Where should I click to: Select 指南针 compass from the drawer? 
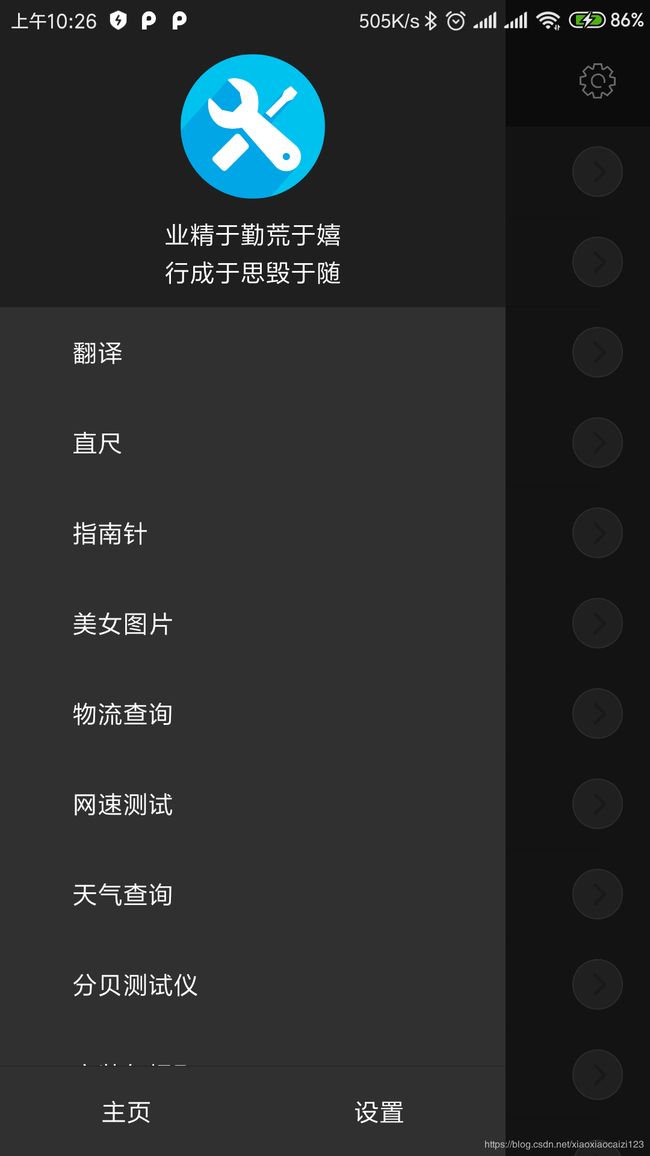[253, 534]
